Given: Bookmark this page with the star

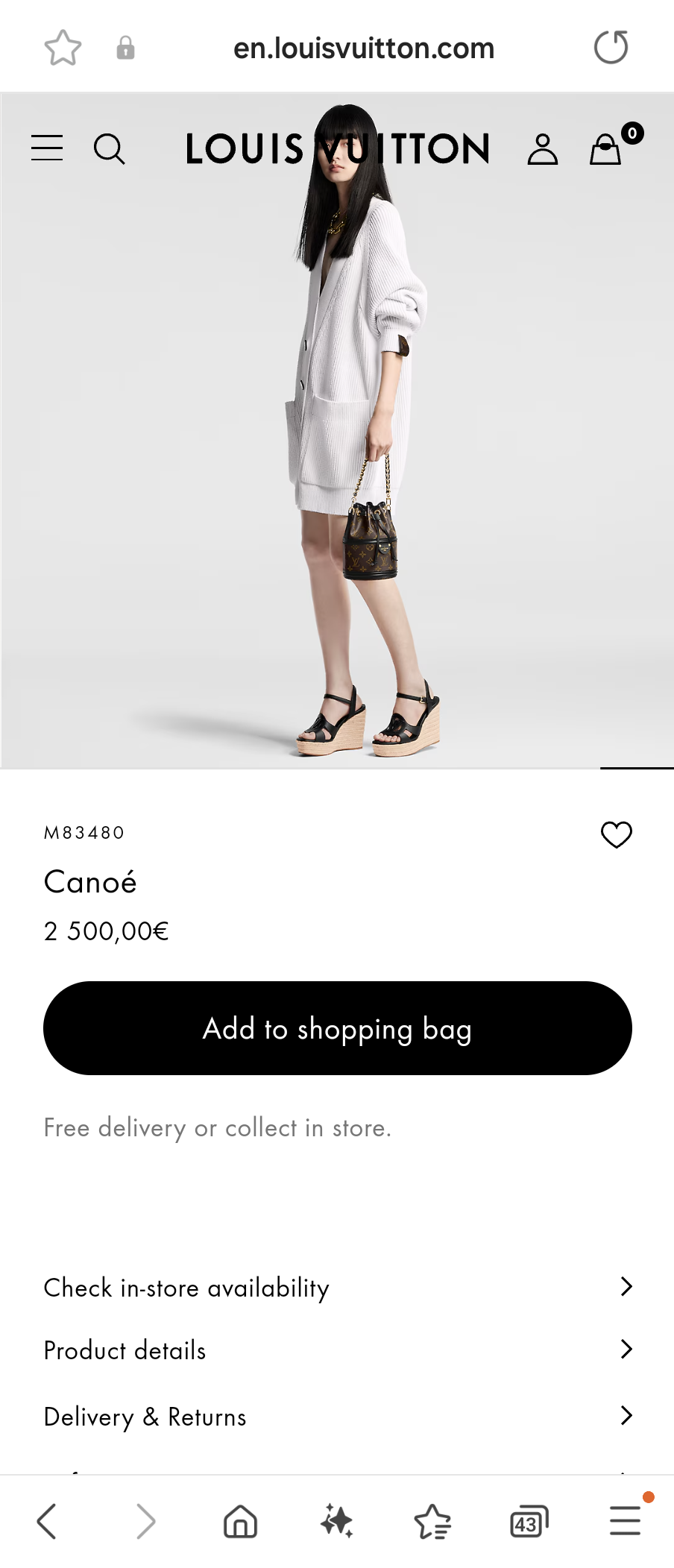Looking at the screenshot, I should pos(63,48).
